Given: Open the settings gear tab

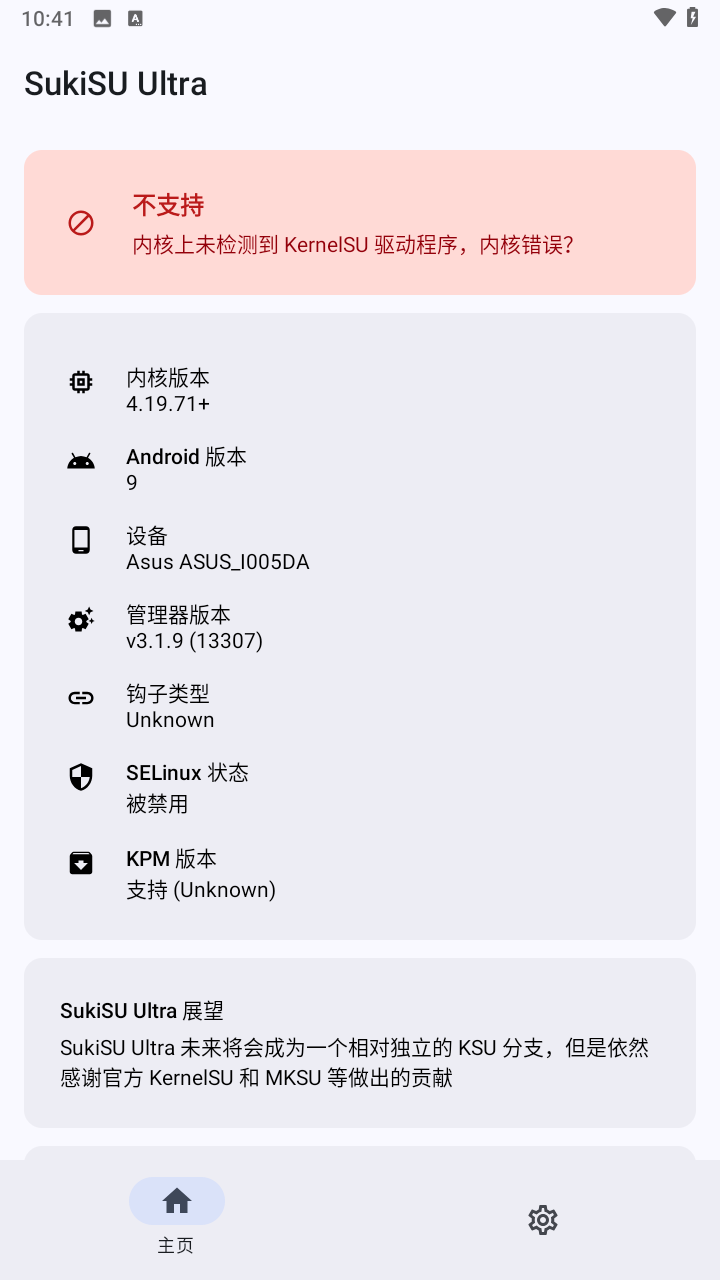Looking at the screenshot, I should coord(542,1219).
